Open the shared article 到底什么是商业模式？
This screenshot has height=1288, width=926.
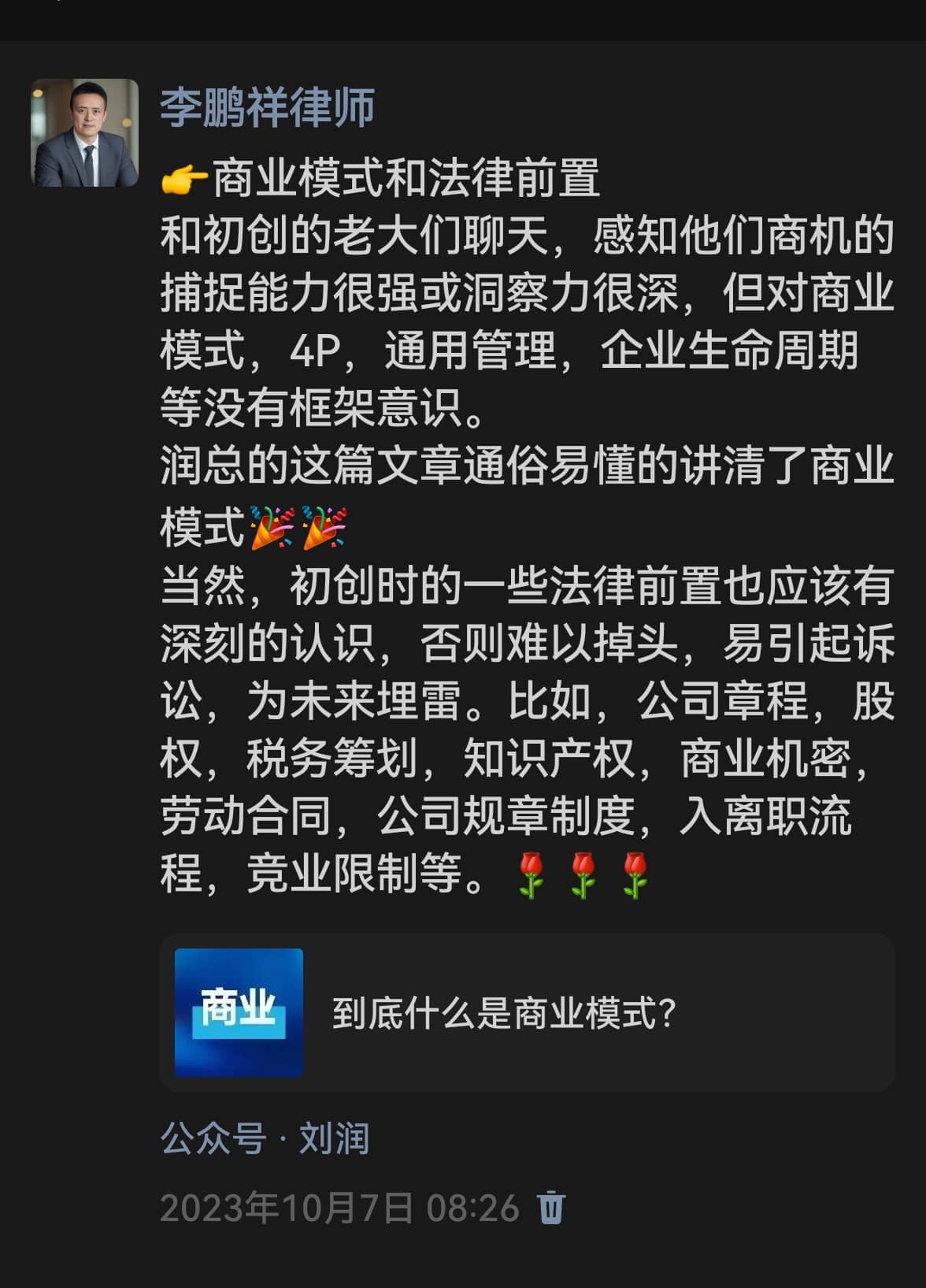(x=526, y=1012)
